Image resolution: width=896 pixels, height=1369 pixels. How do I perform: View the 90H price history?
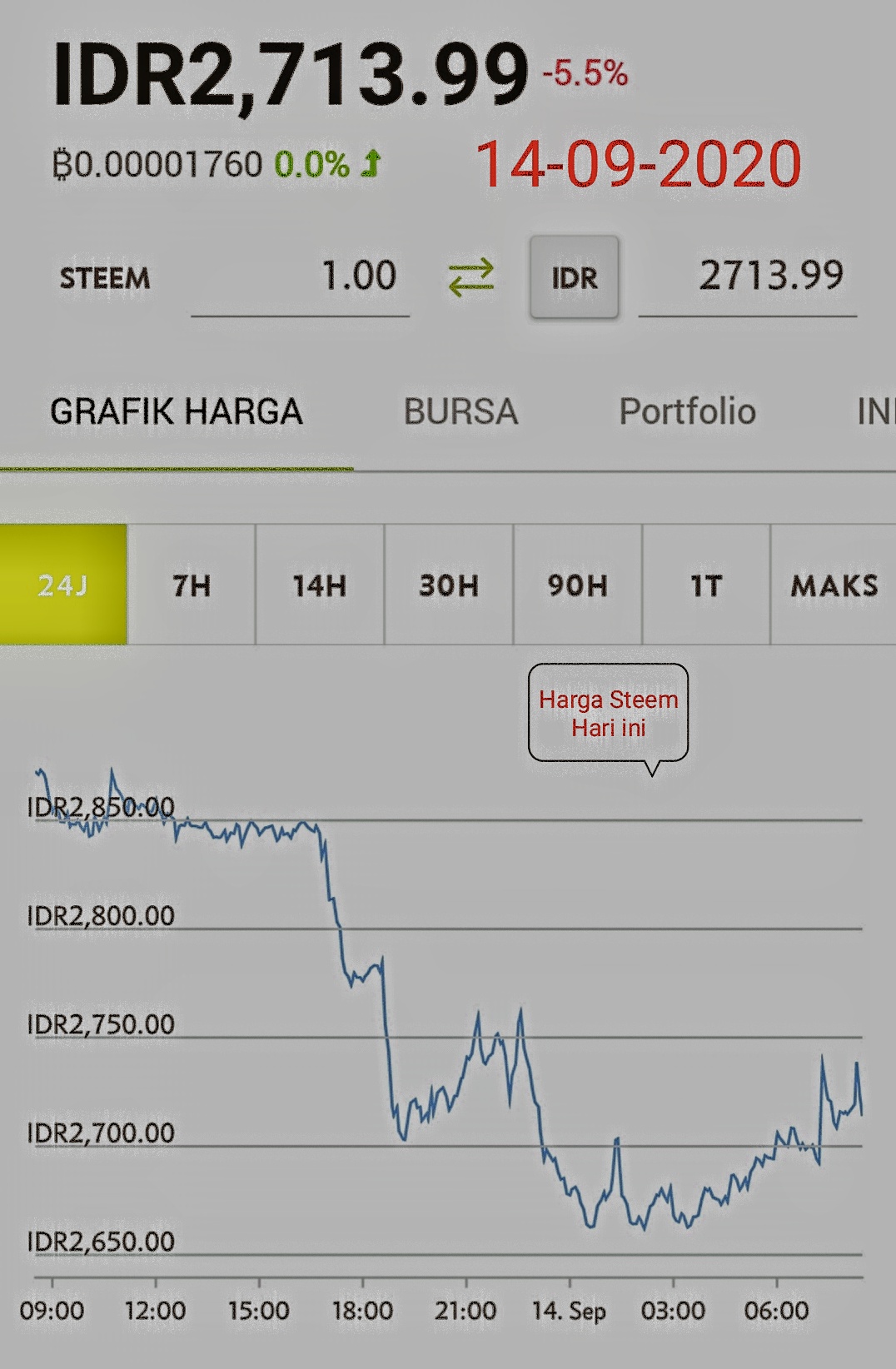point(577,585)
